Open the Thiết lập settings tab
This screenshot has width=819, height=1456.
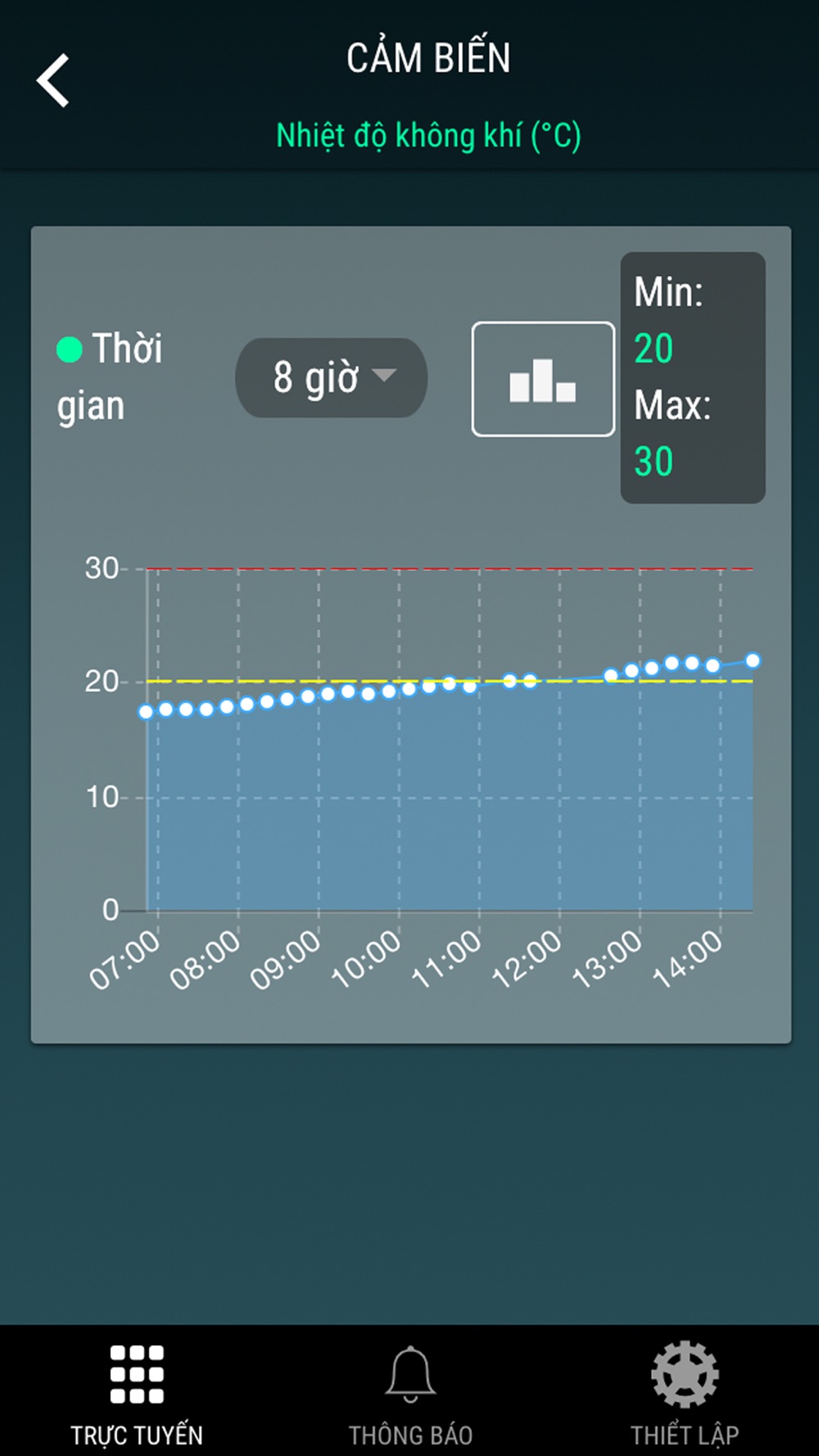click(x=685, y=1391)
